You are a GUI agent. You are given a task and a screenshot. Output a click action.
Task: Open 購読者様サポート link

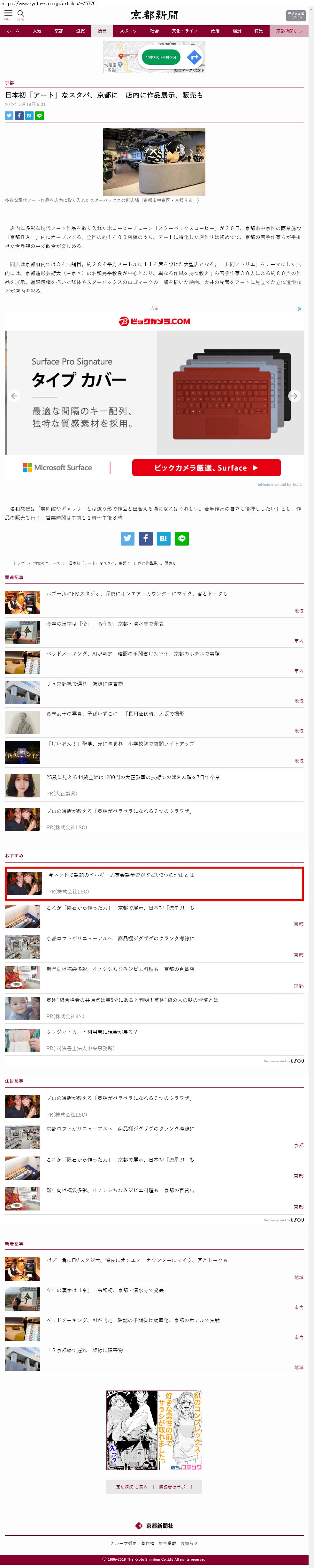[x=176, y=1486]
